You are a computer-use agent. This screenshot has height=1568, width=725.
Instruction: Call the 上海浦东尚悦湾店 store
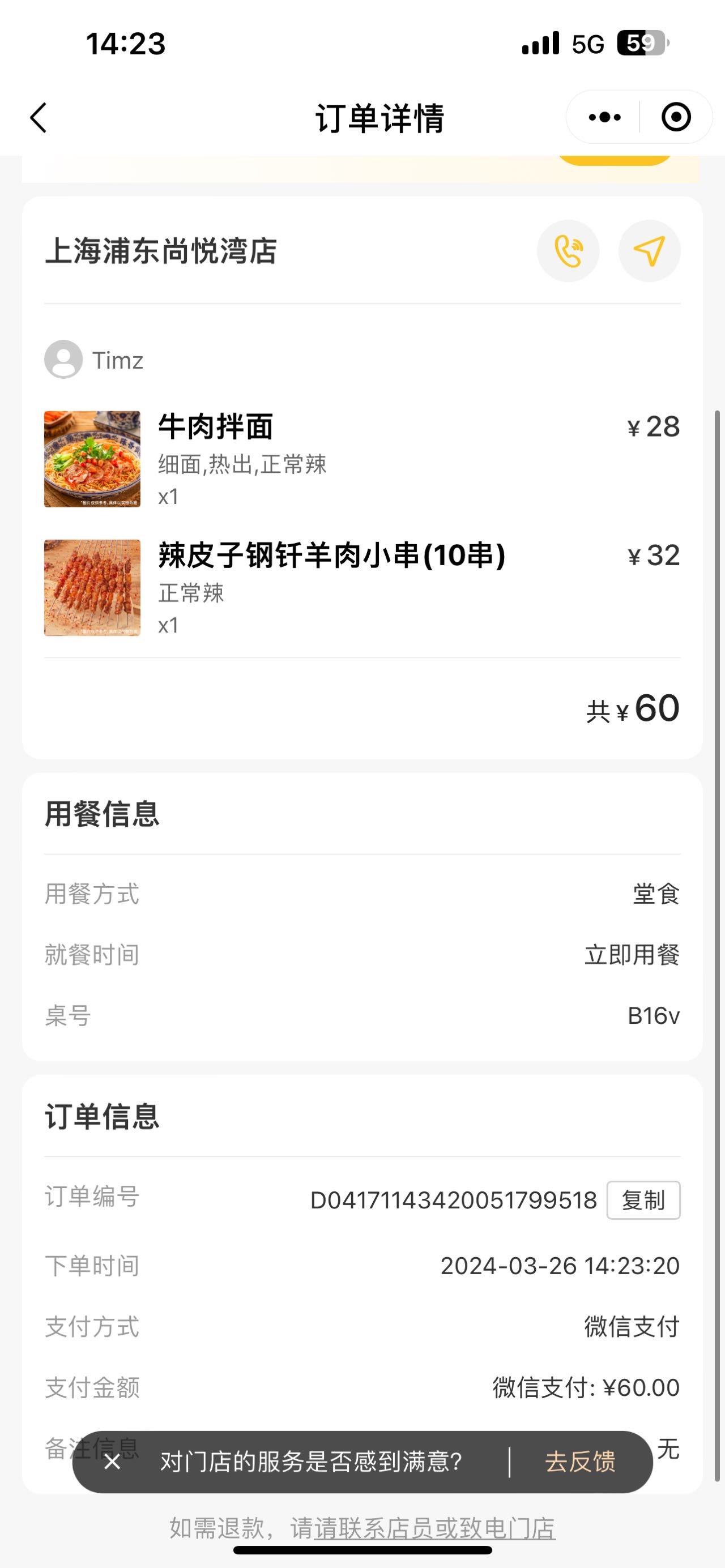click(x=568, y=251)
